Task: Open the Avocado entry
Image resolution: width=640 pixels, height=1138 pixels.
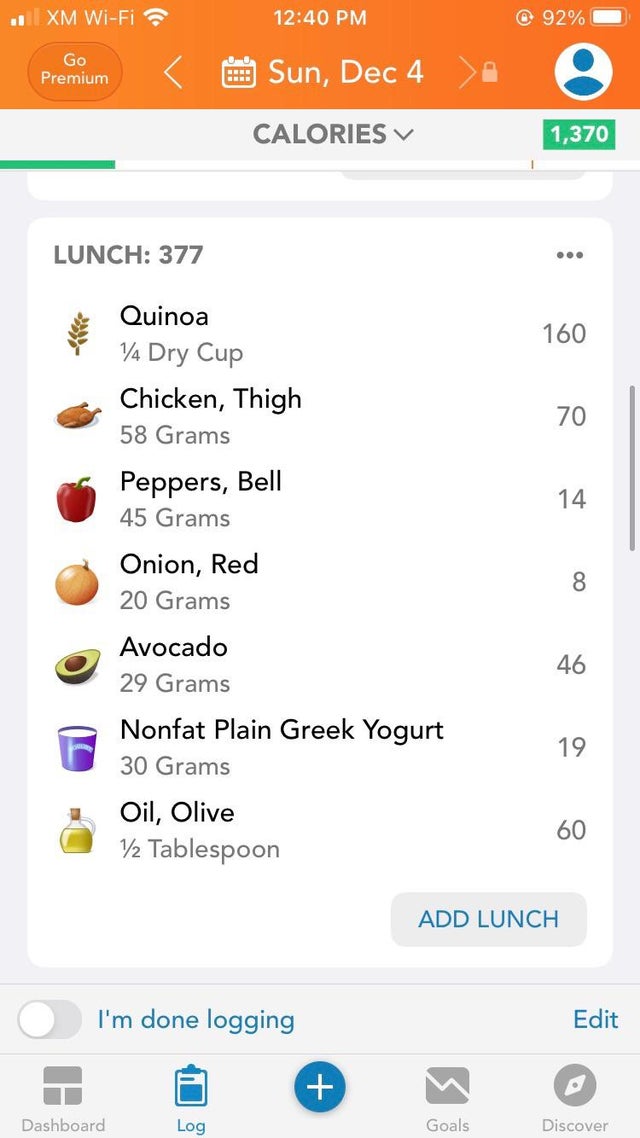Action: pos(320,665)
